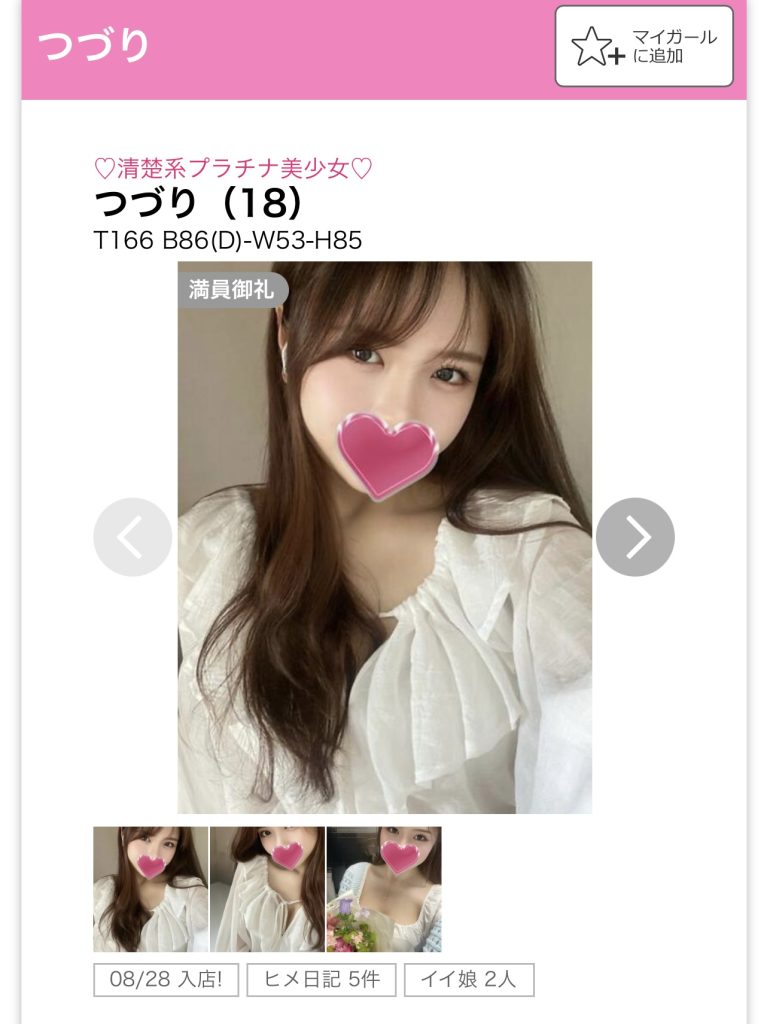Show the next photo
Screen dimensions: 767x1024
tap(635, 537)
